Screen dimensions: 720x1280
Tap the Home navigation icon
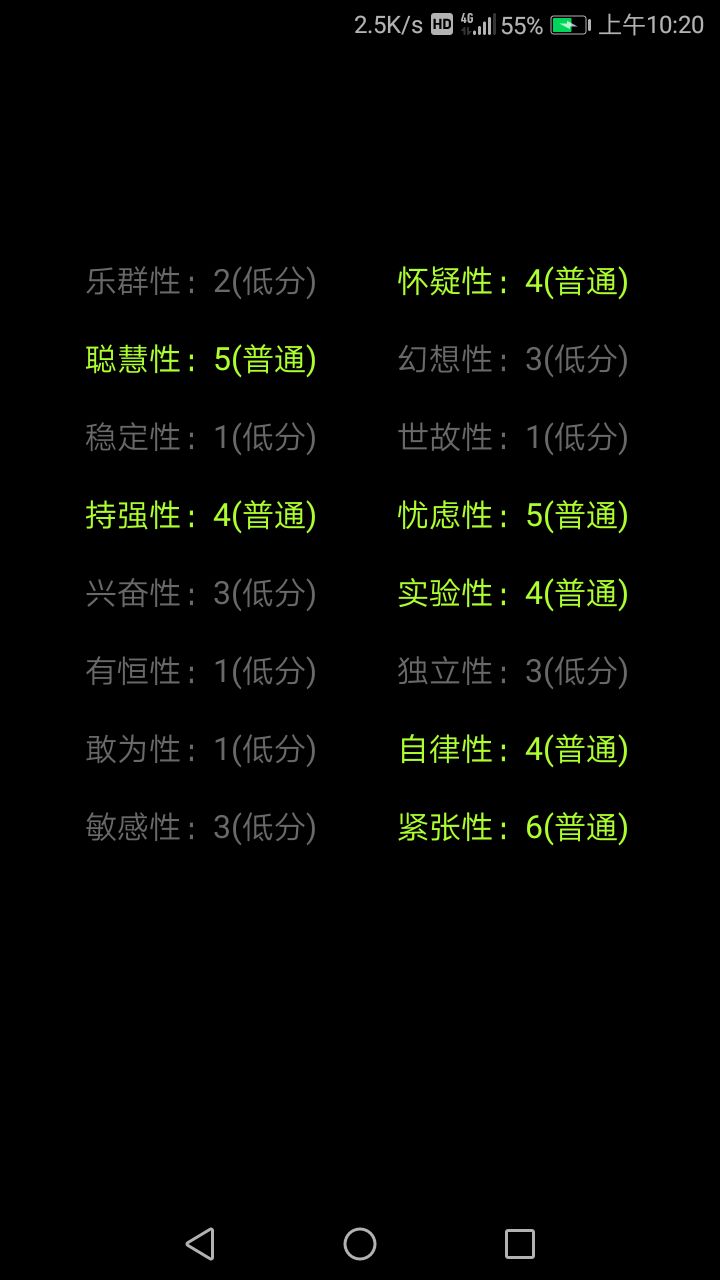[359, 1244]
